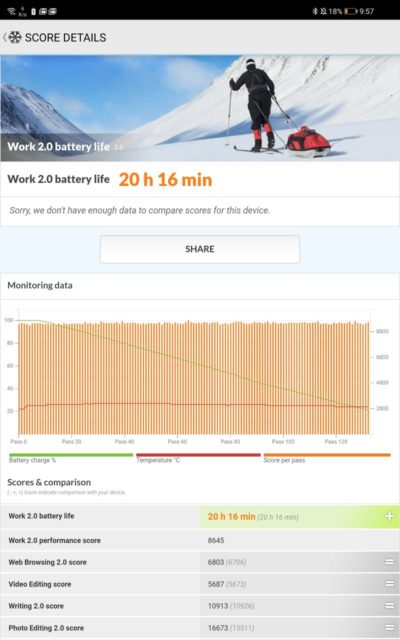Open Video Editing score row
The image size is (400, 640).
pos(200,584)
